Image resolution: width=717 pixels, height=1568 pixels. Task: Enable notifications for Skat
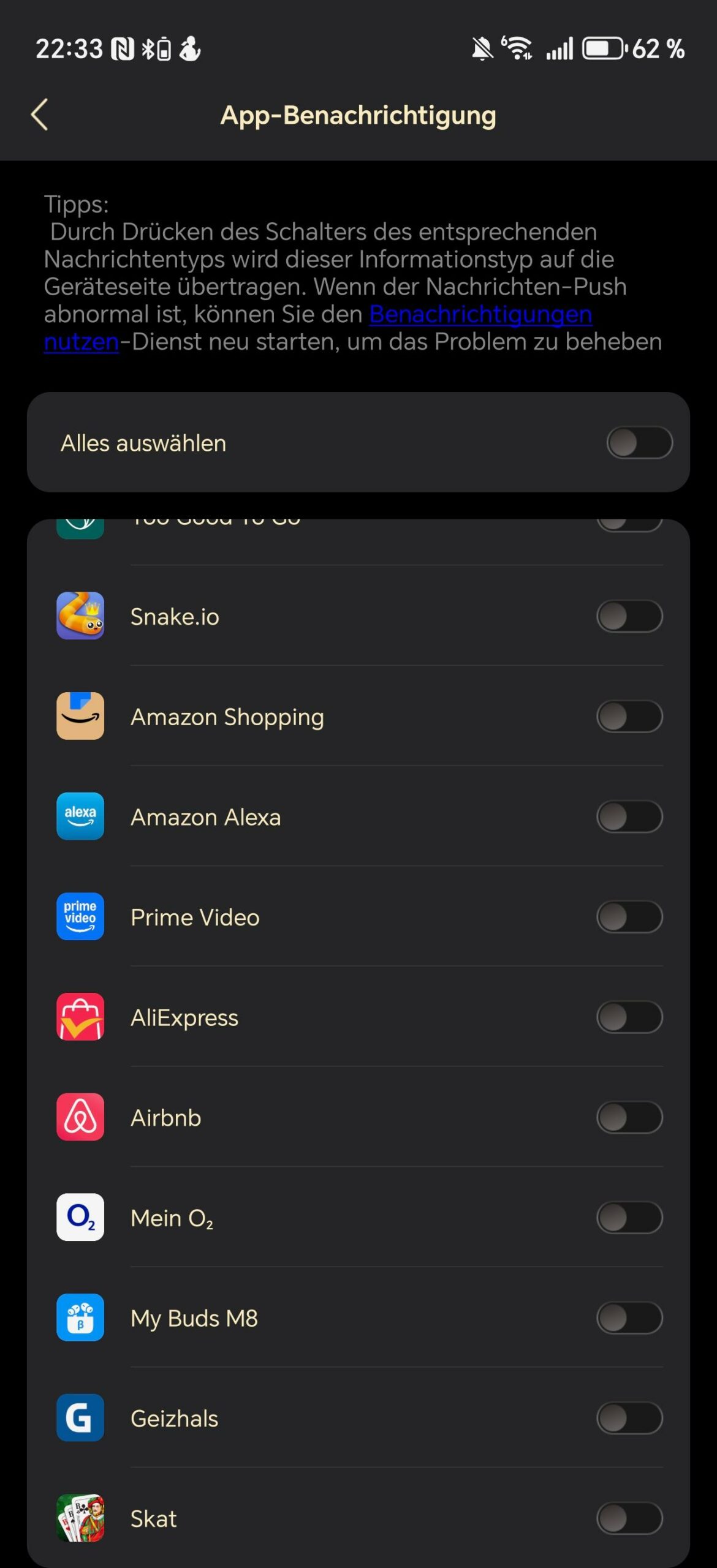click(629, 1518)
